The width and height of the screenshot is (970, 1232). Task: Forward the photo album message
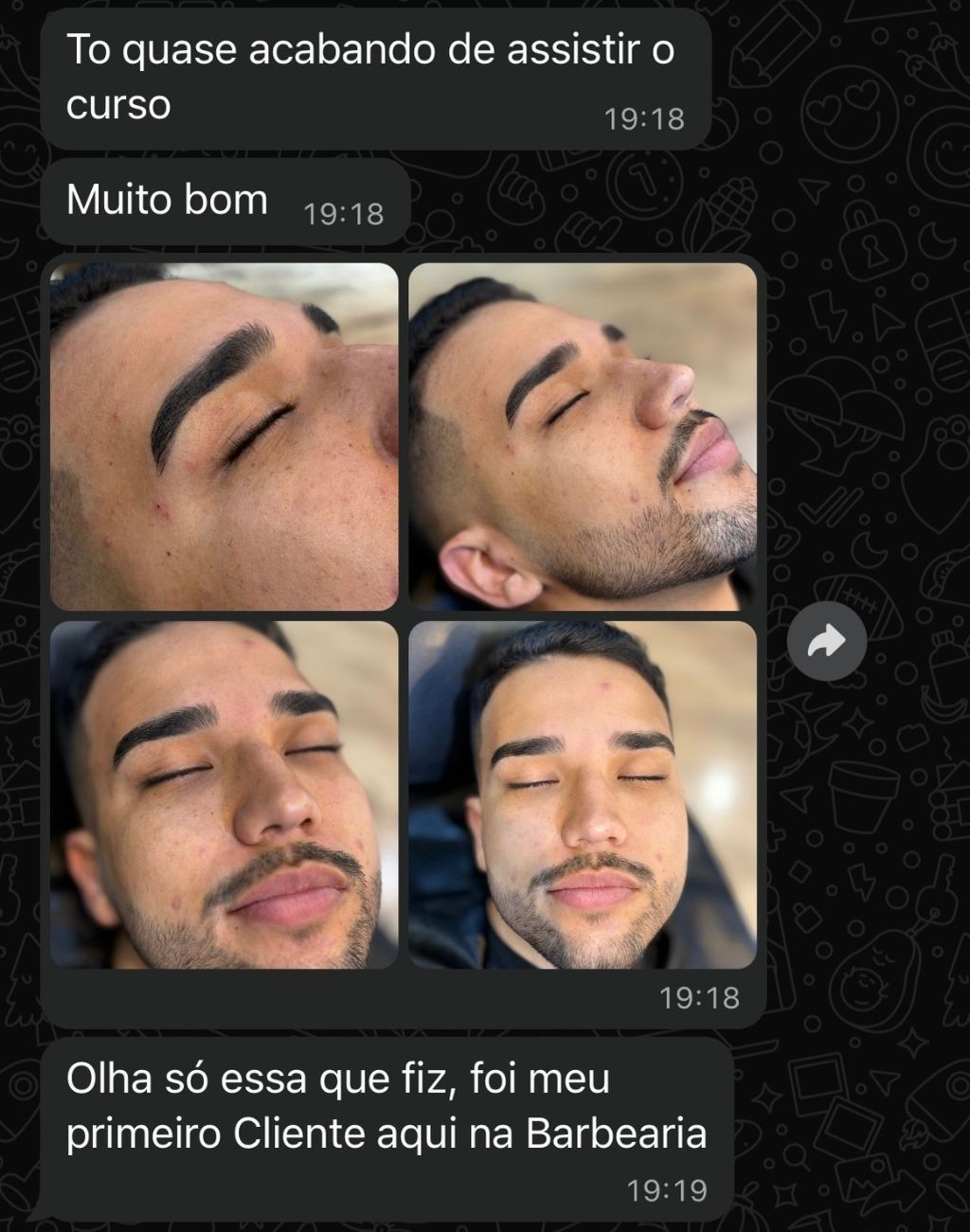826,643
